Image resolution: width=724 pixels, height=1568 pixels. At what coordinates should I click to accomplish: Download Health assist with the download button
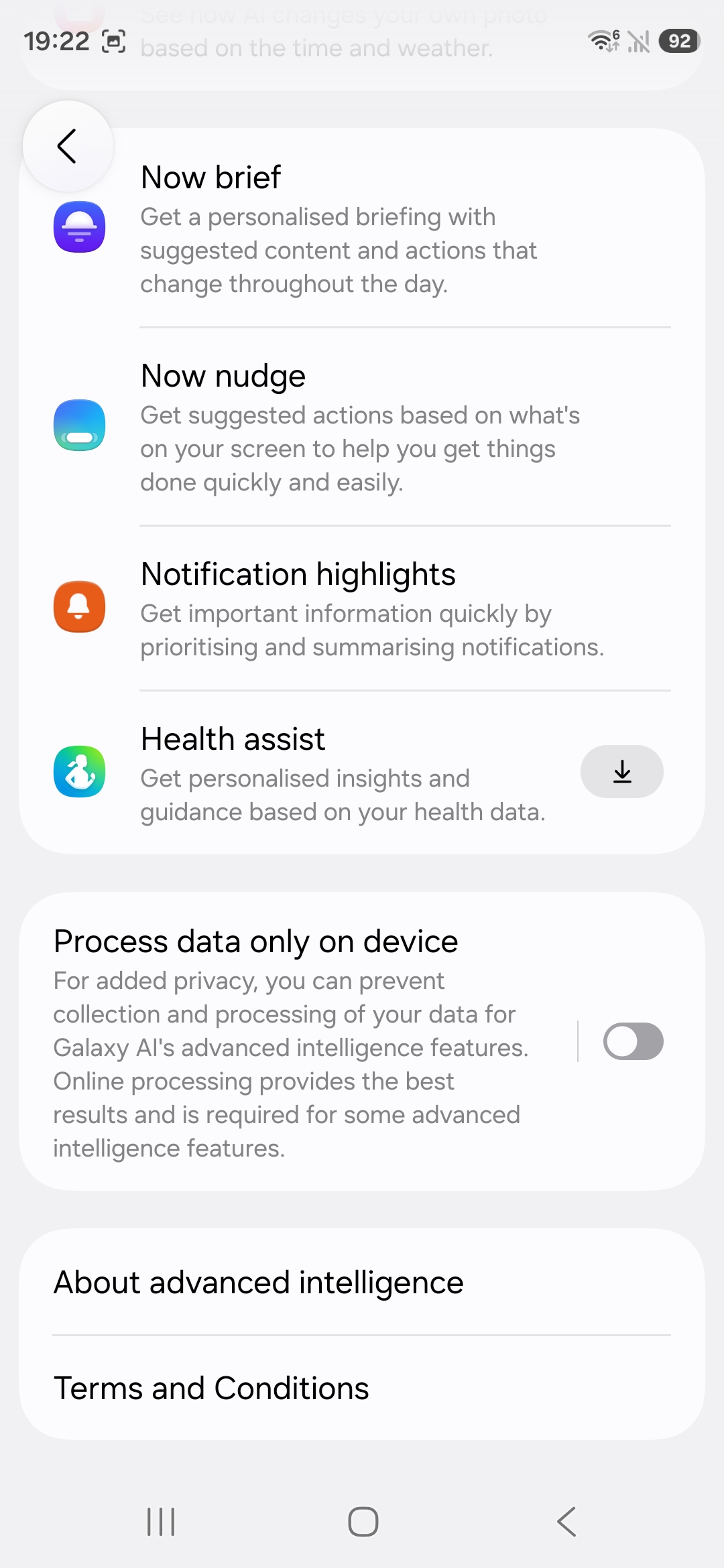(621, 771)
